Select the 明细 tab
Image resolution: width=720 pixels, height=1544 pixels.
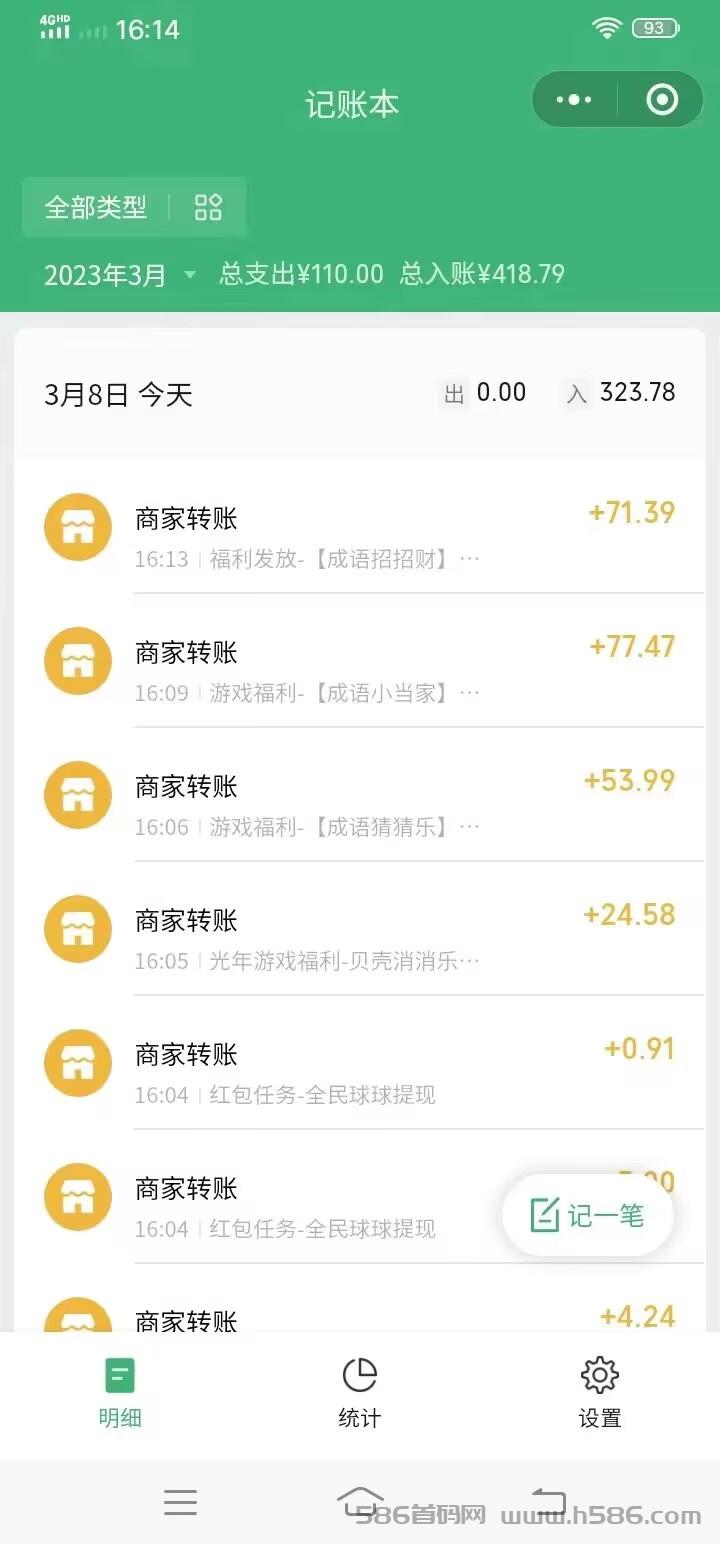click(x=120, y=1394)
